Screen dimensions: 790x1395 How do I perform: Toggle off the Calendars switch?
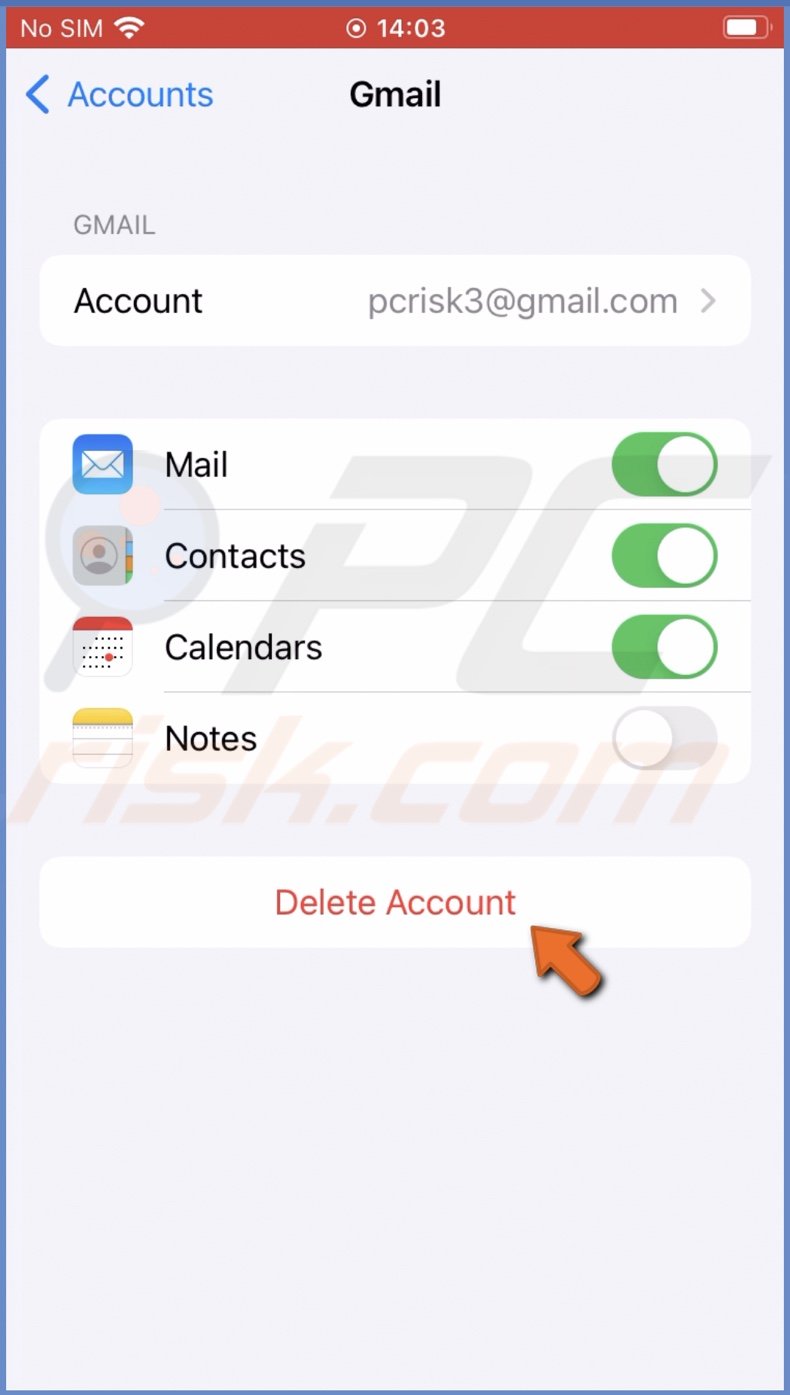pos(665,647)
